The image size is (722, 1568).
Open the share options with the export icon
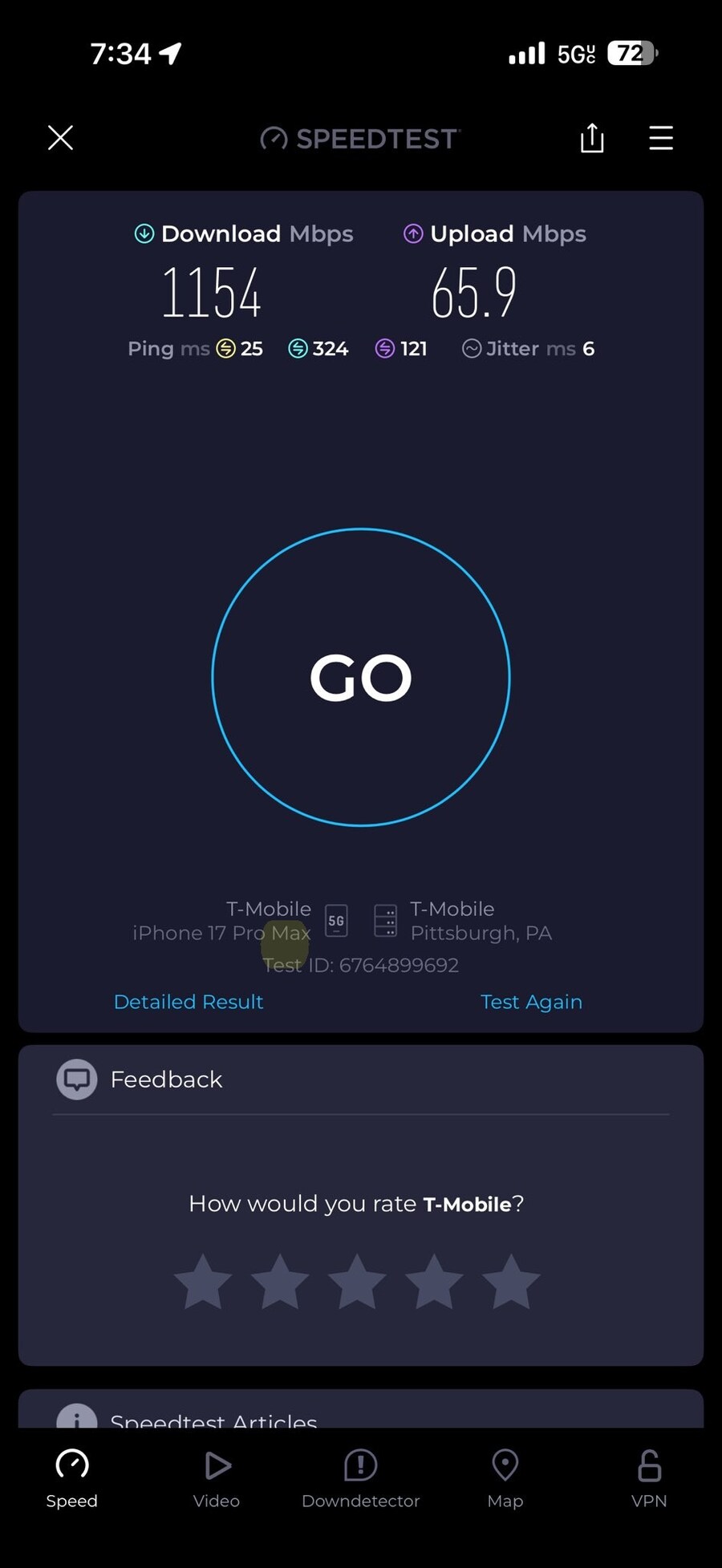point(591,138)
